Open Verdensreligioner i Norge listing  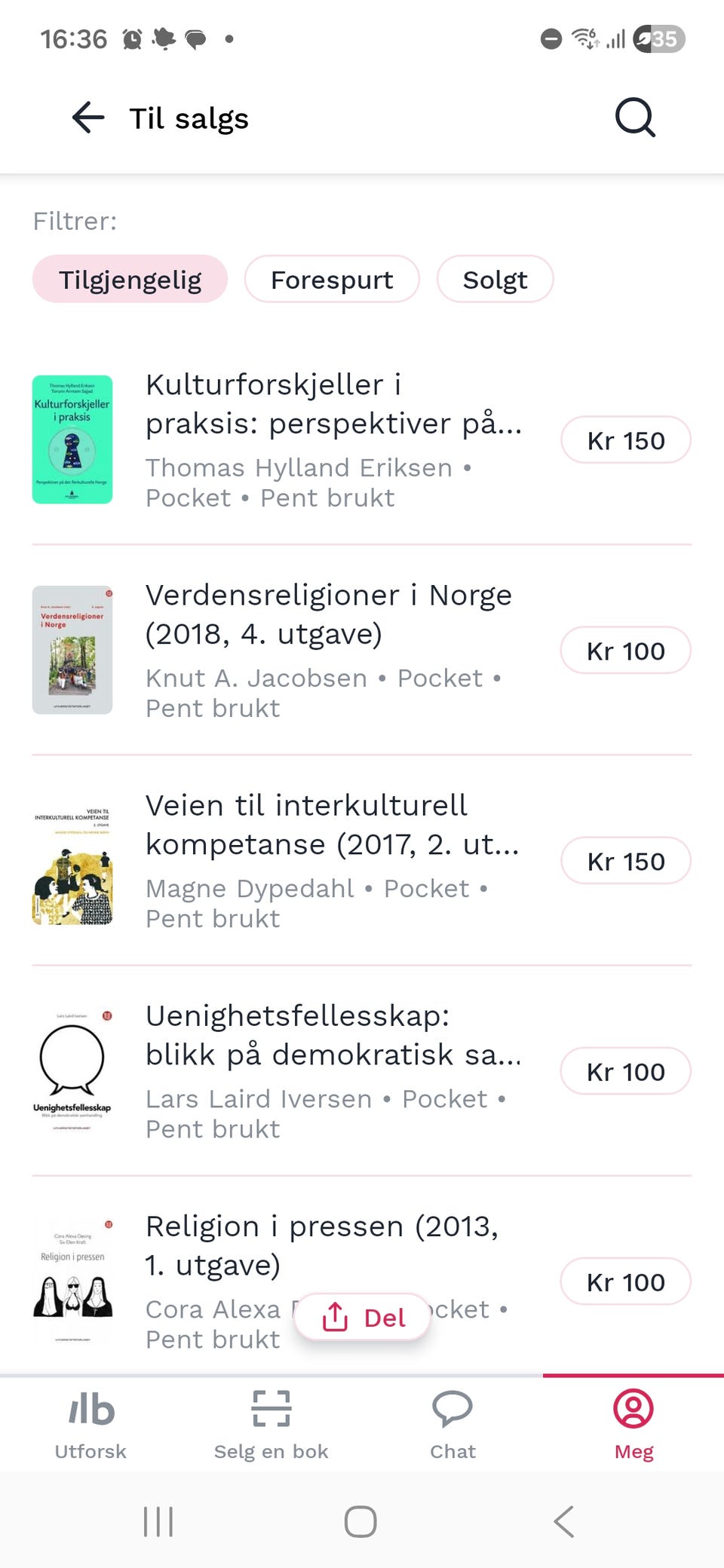[x=332, y=650]
